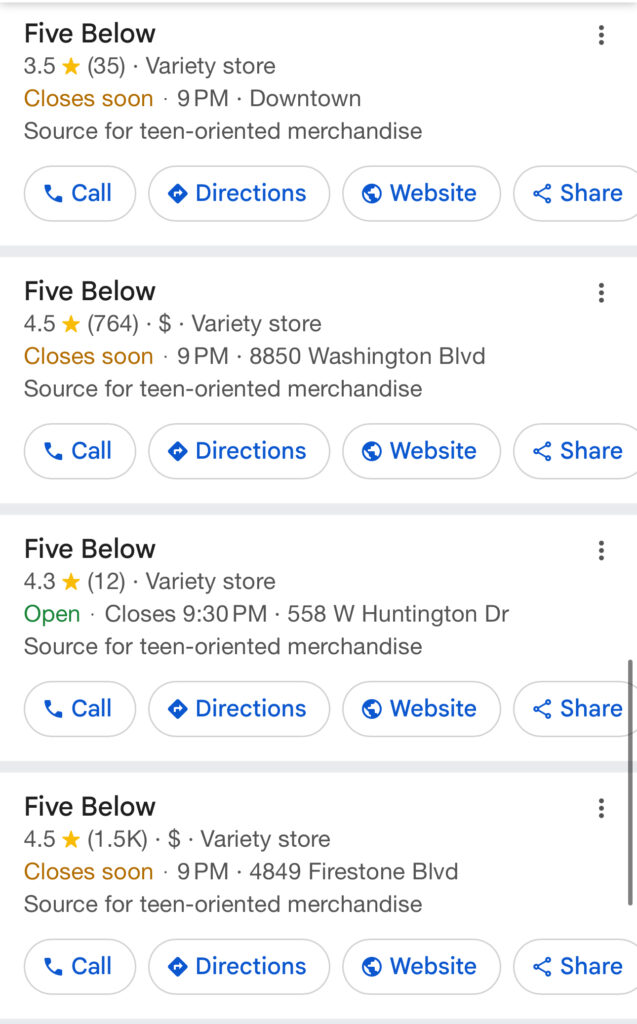Open overflow menu for 8850 Washington Blvd store

(601, 293)
